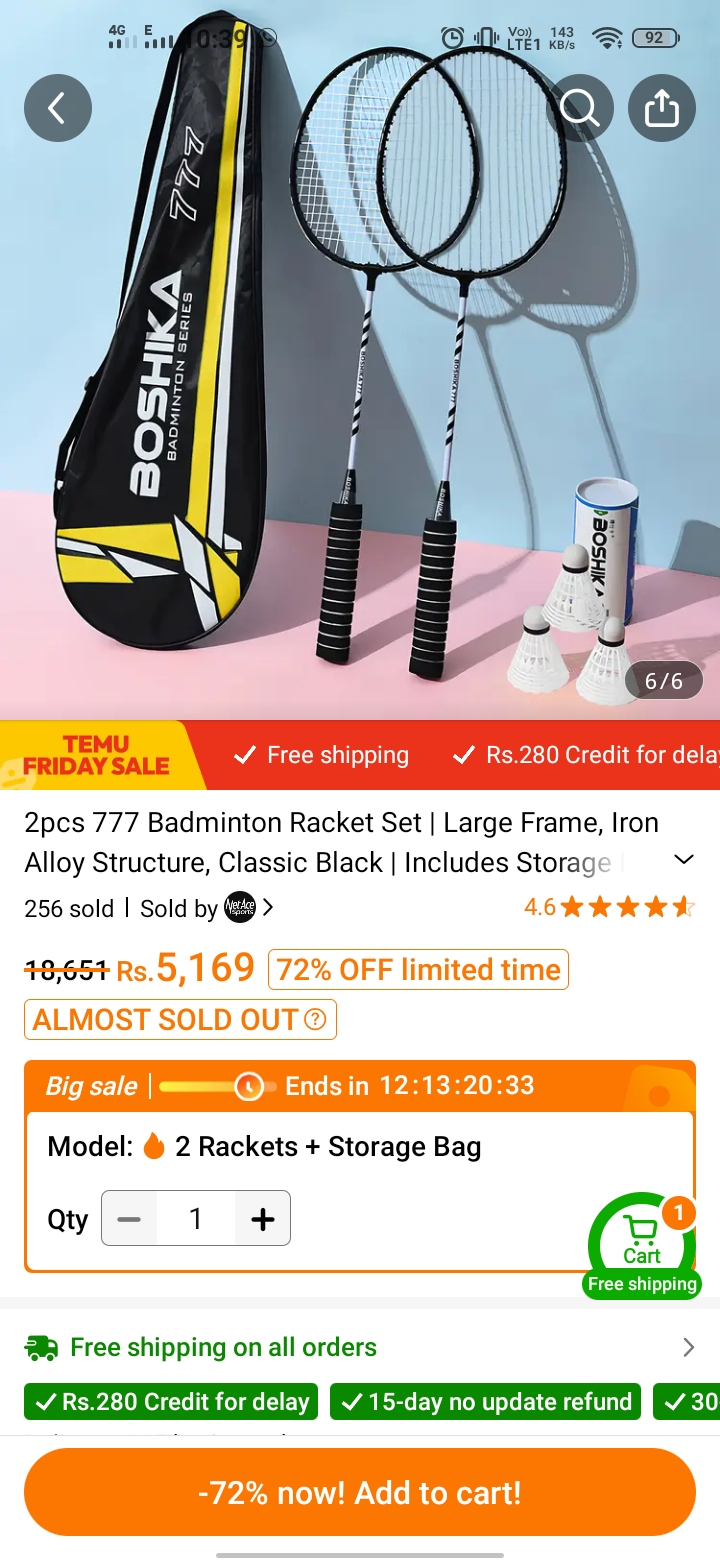Tap the Rs.280 Credit for delay chip

pyautogui.click(x=171, y=1402)
